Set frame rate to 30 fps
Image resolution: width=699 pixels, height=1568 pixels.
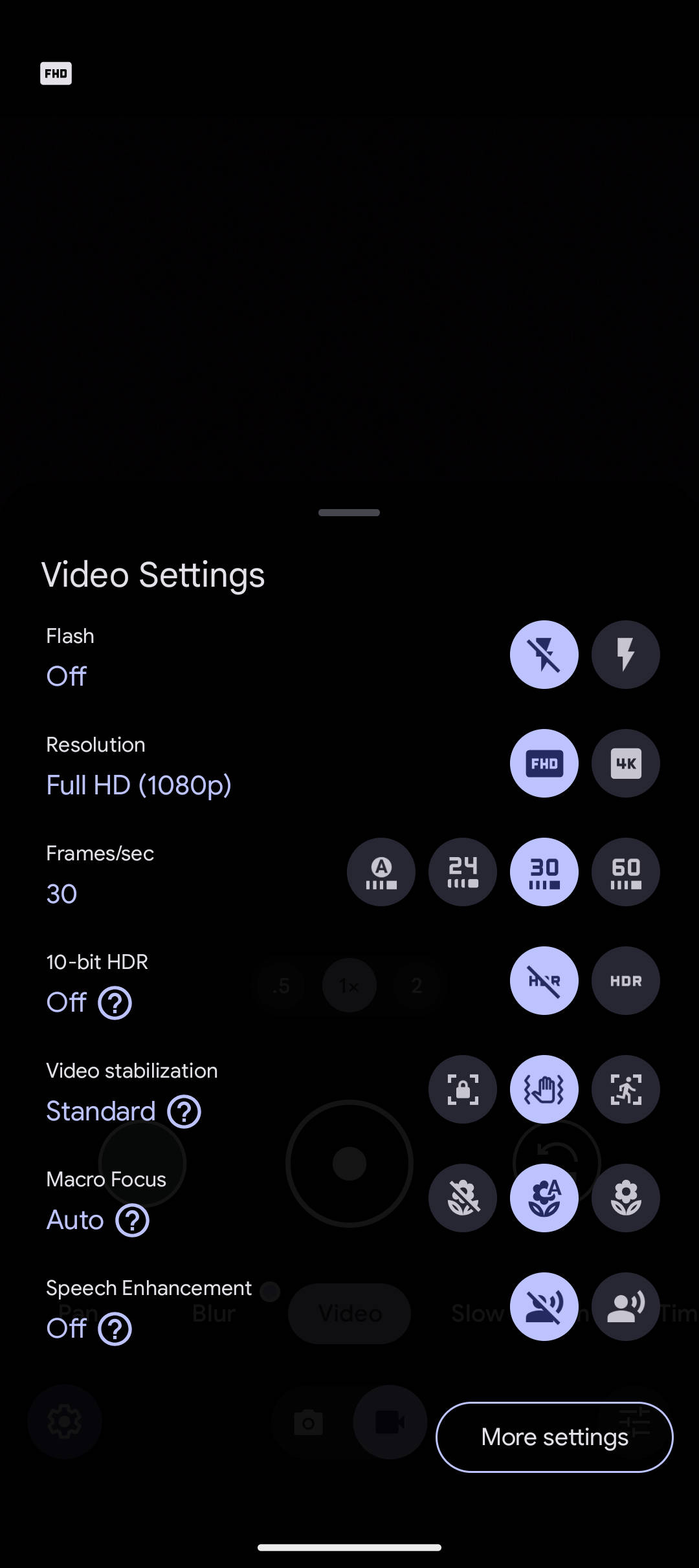pyautogui.click(x=544, y=872)
